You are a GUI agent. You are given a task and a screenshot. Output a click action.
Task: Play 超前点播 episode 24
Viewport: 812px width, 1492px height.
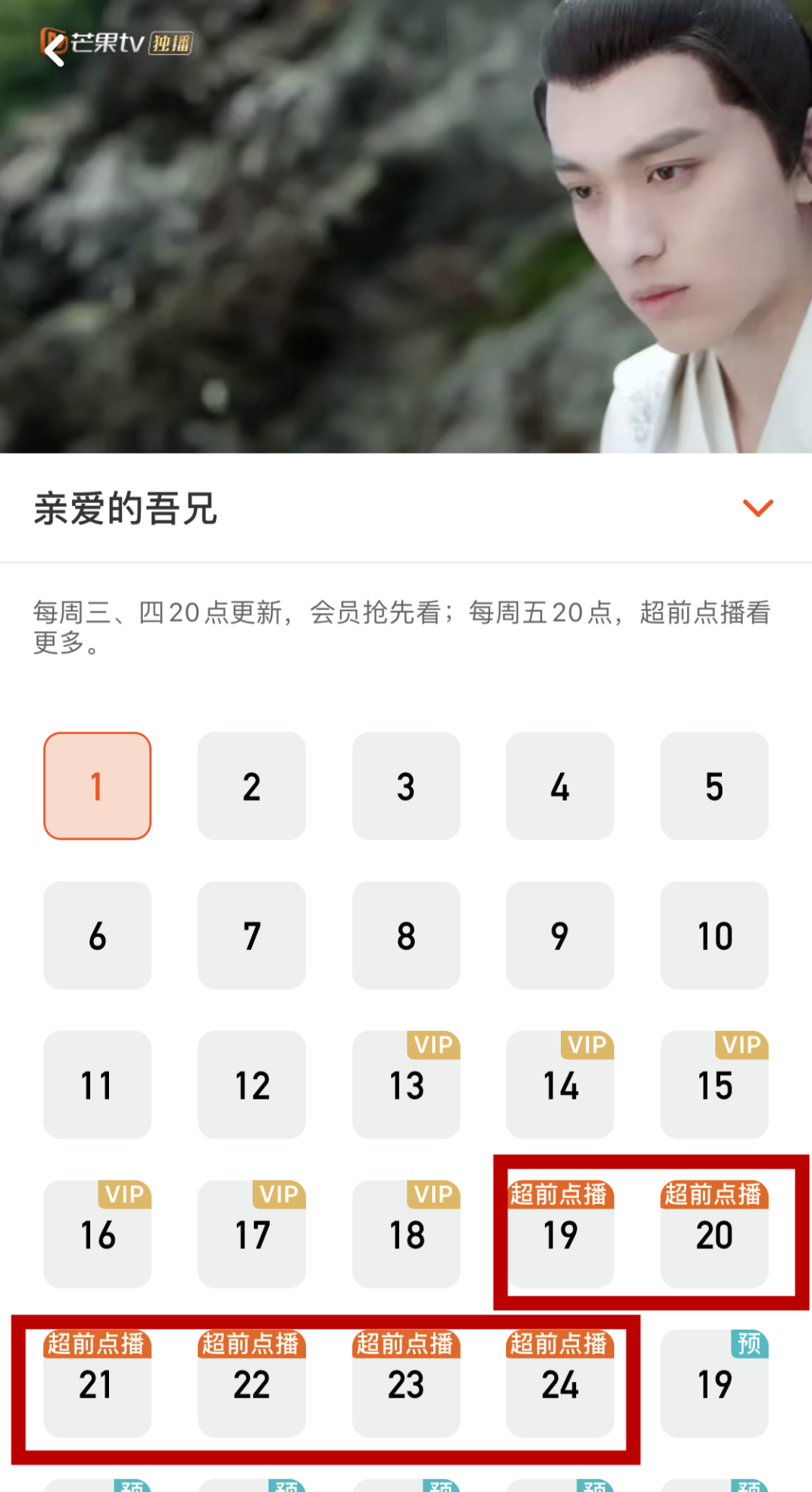pyautogui.click(x=560, y=1384)
